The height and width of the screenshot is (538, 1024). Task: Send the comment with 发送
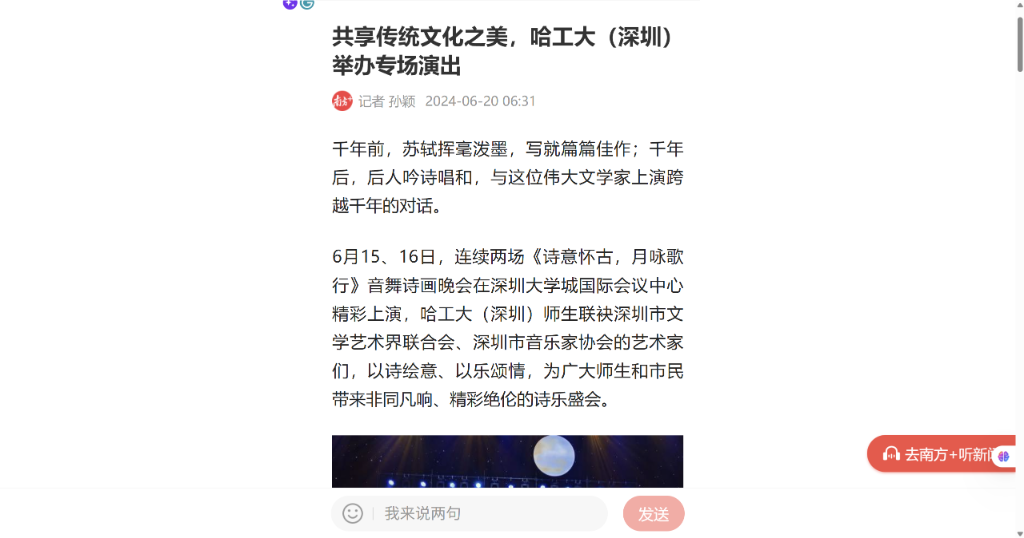653,514
